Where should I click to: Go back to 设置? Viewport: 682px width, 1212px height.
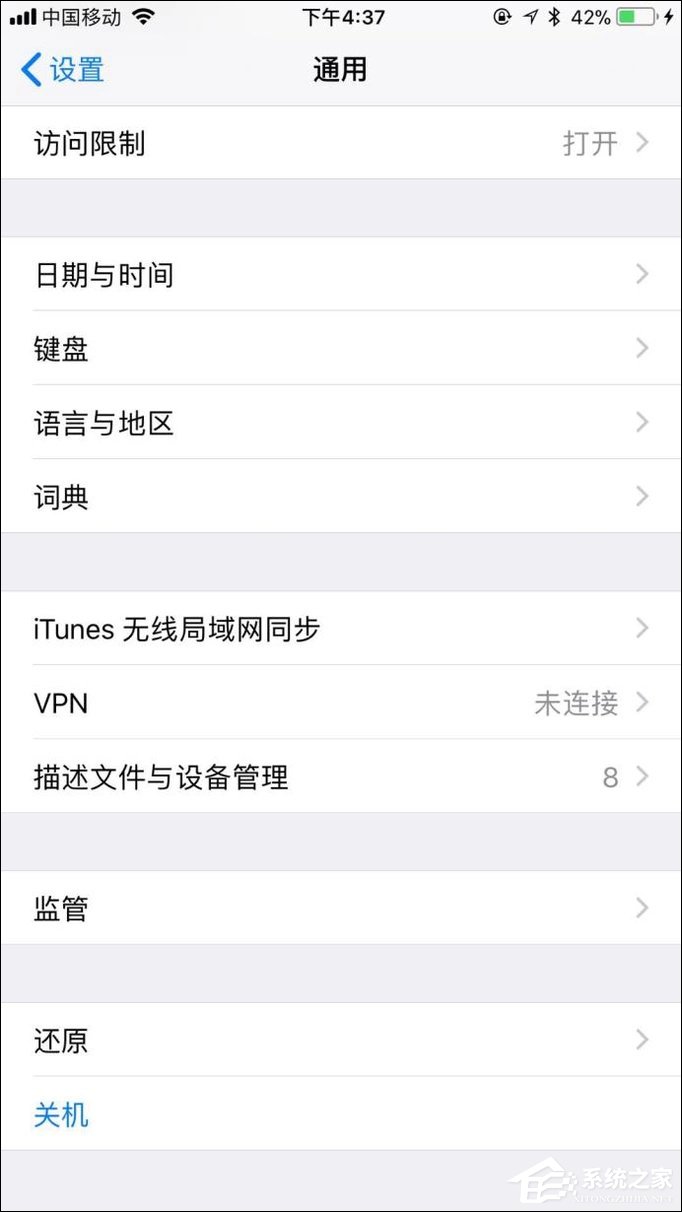point(63,70)
